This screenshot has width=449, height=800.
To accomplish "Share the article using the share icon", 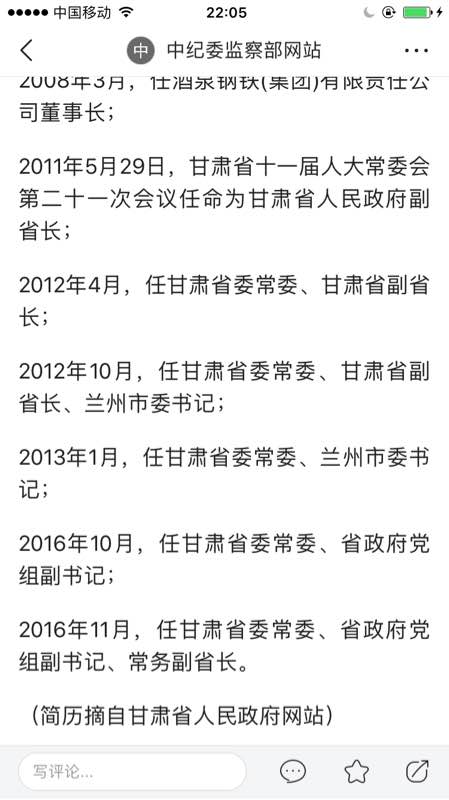I will 417,771.
